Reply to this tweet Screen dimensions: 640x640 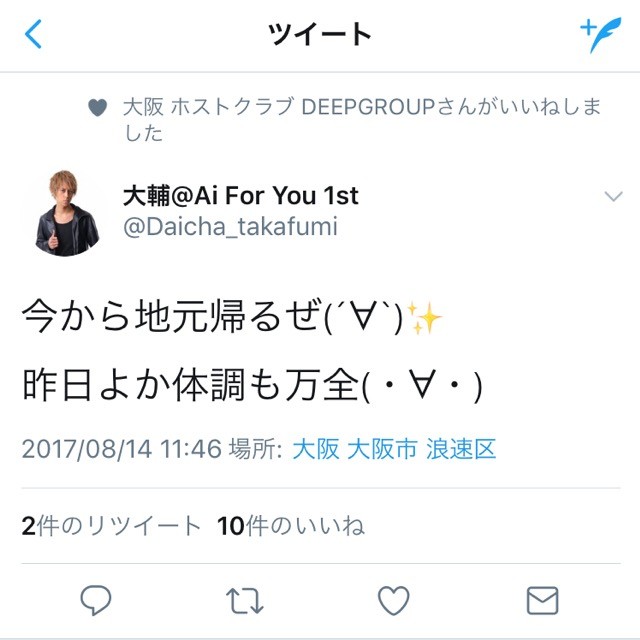click(x=95, y=599)
